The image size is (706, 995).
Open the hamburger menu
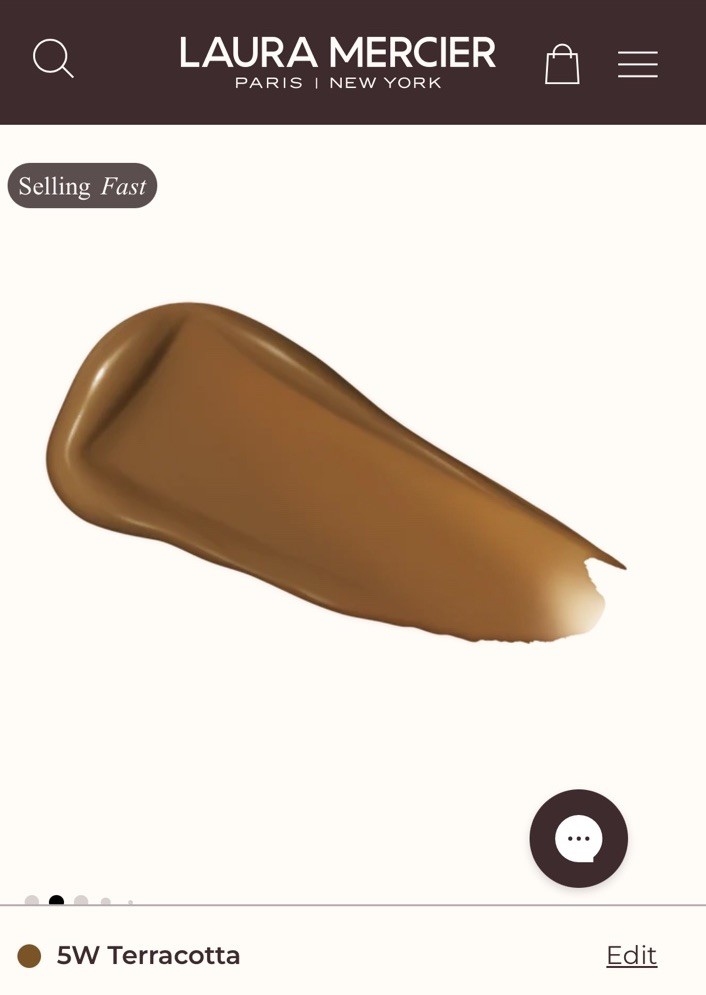pos(637,64)
